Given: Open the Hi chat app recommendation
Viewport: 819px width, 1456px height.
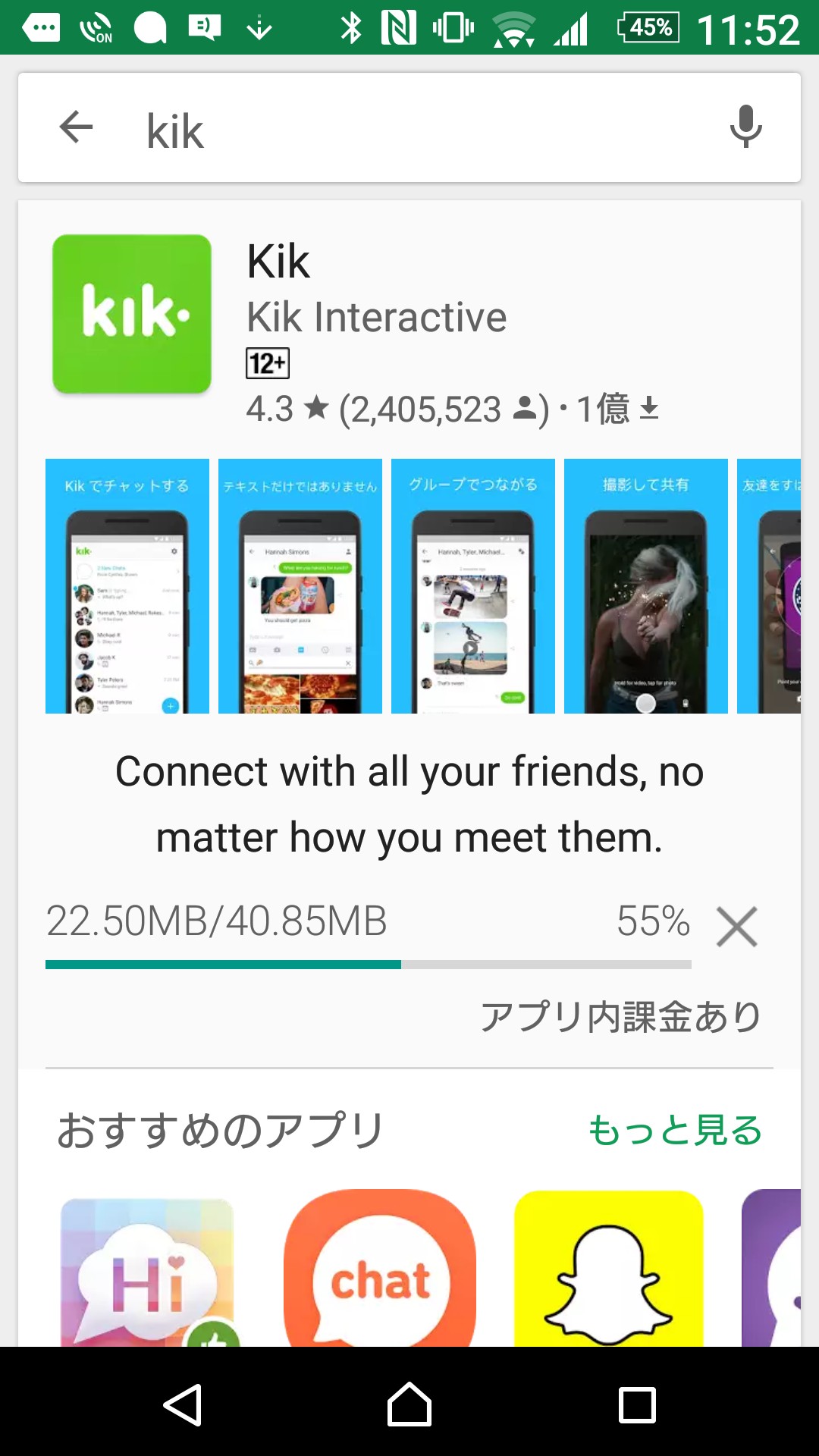Looking at the screenshot, I should 148,1270.
